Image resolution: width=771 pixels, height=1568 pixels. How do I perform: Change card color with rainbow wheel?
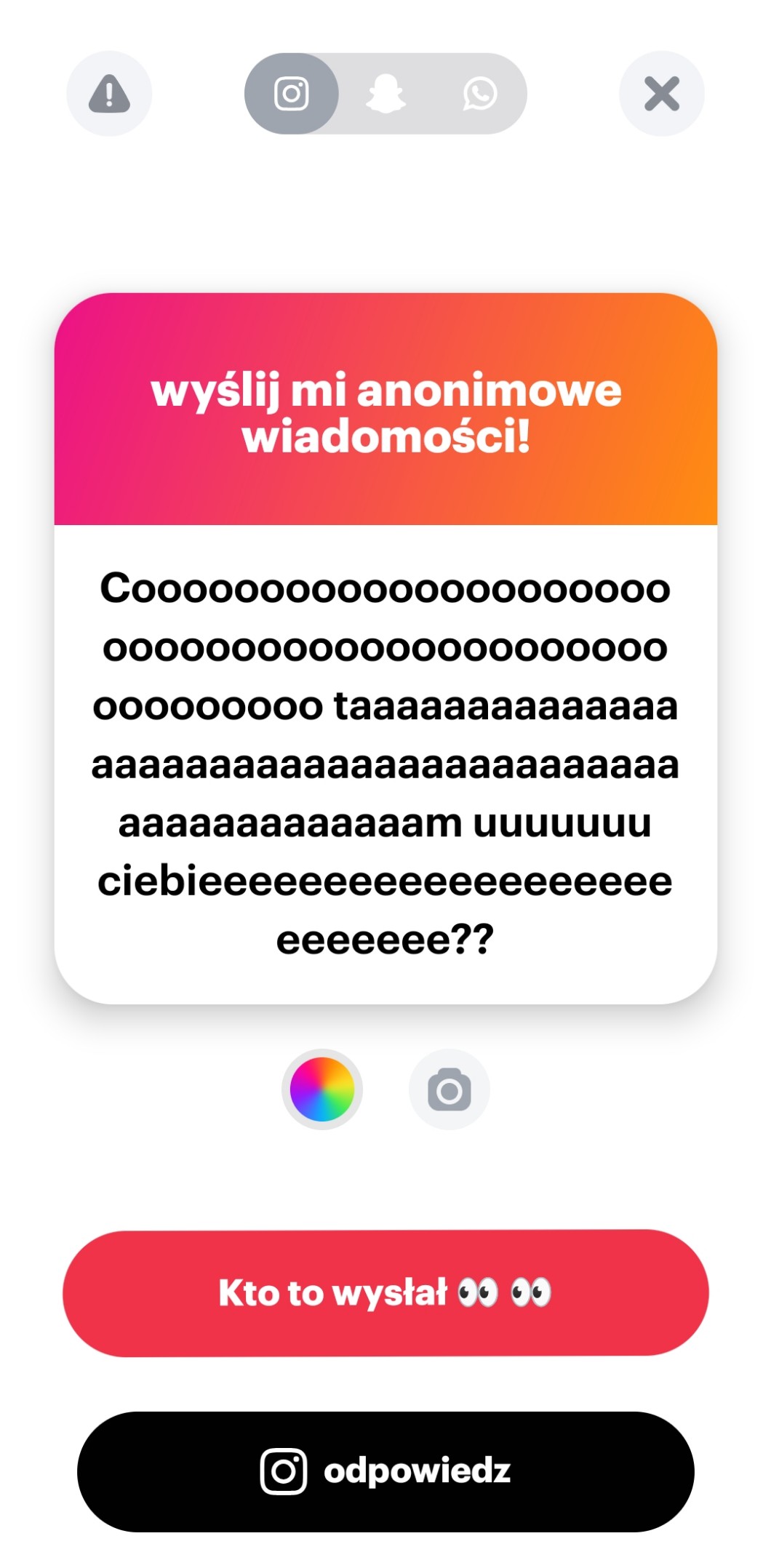tap(322, 1089)
